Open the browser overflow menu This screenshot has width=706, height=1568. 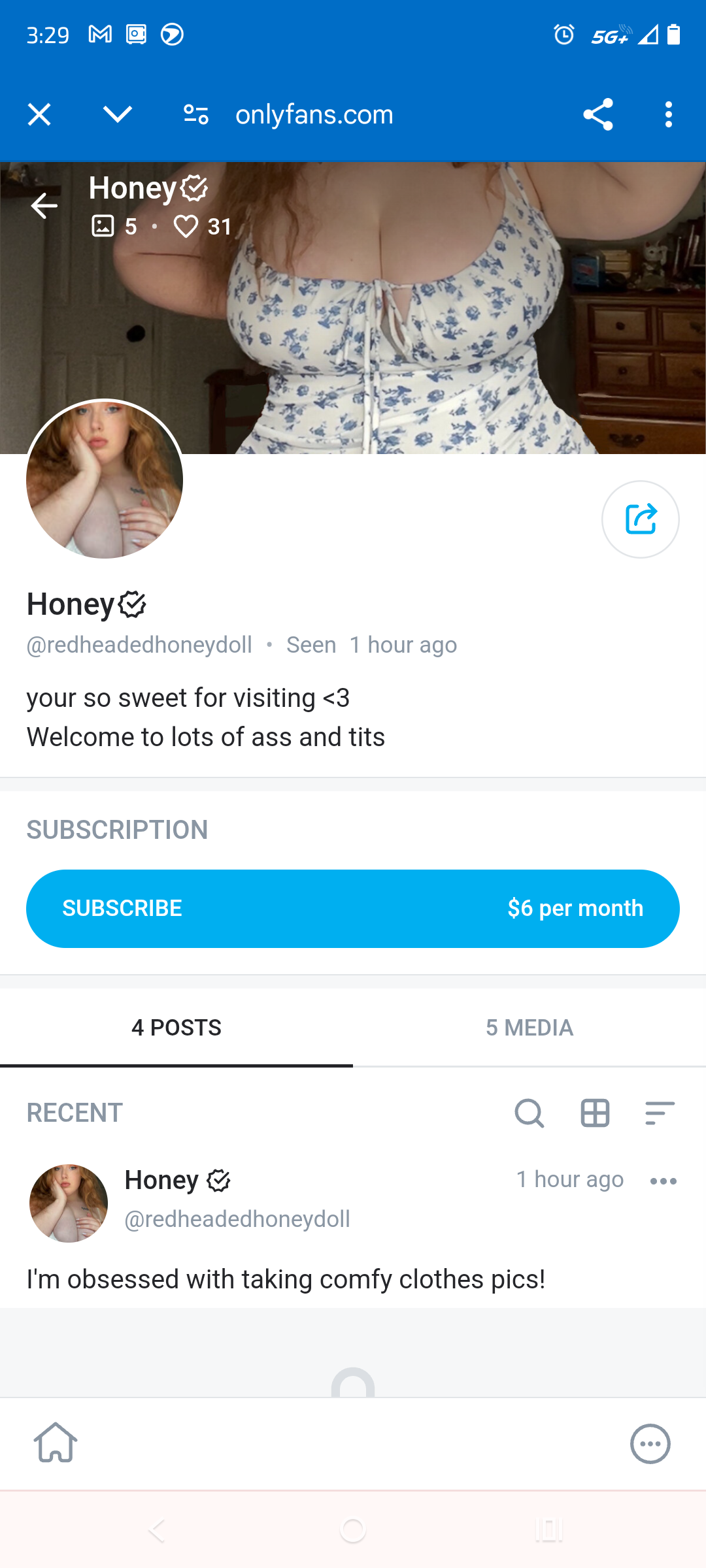coord(668,114)
